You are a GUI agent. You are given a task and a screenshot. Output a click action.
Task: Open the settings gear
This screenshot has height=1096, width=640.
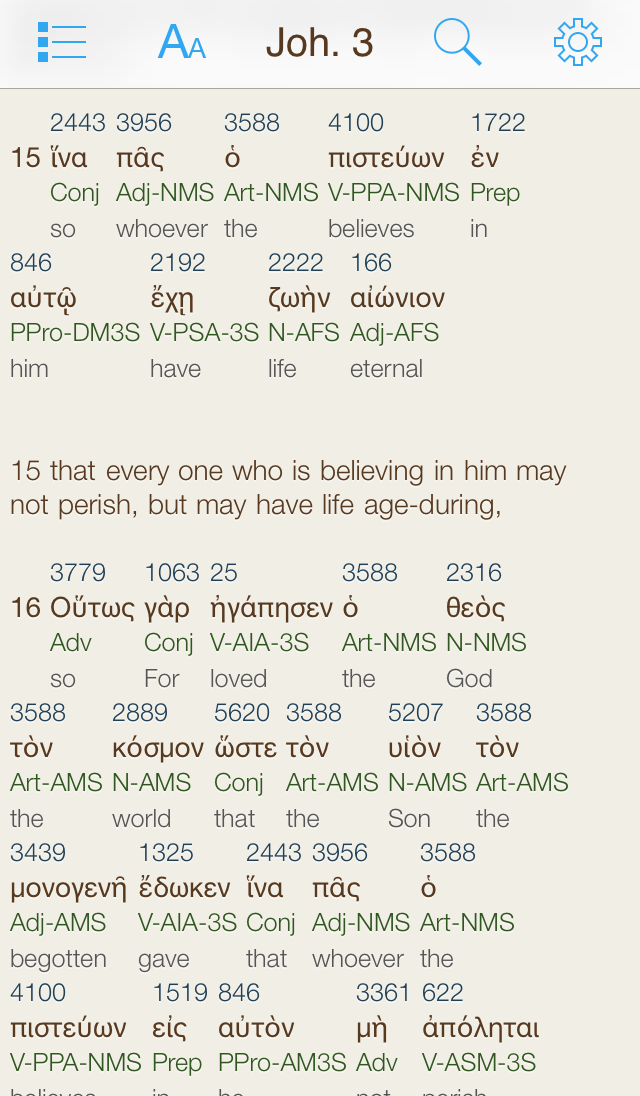[577, 43]
